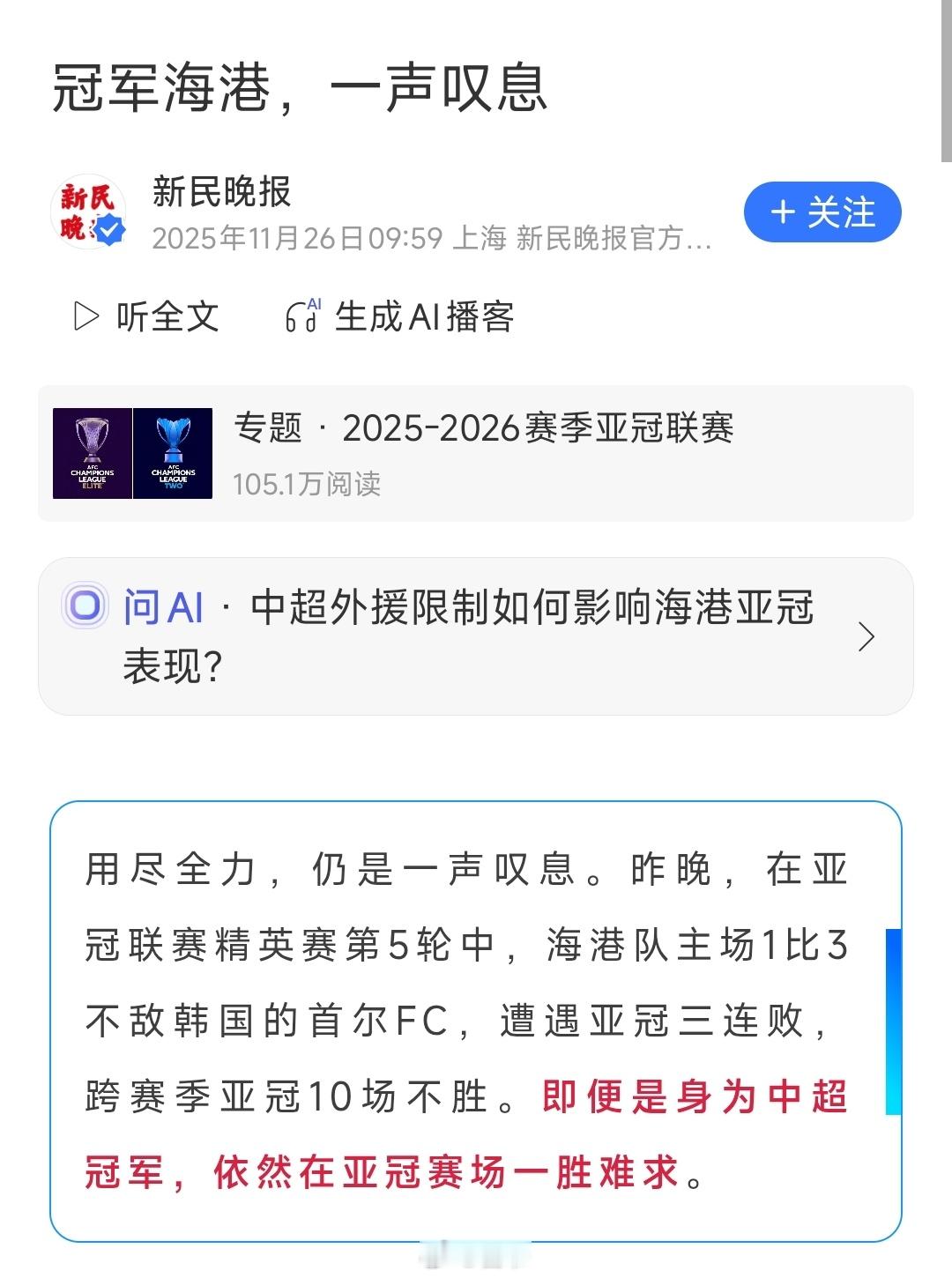Activate 生成AI播客 feature
This screenshot has width=952, height=1278.
pyautogui.click(x=426, y=319)
